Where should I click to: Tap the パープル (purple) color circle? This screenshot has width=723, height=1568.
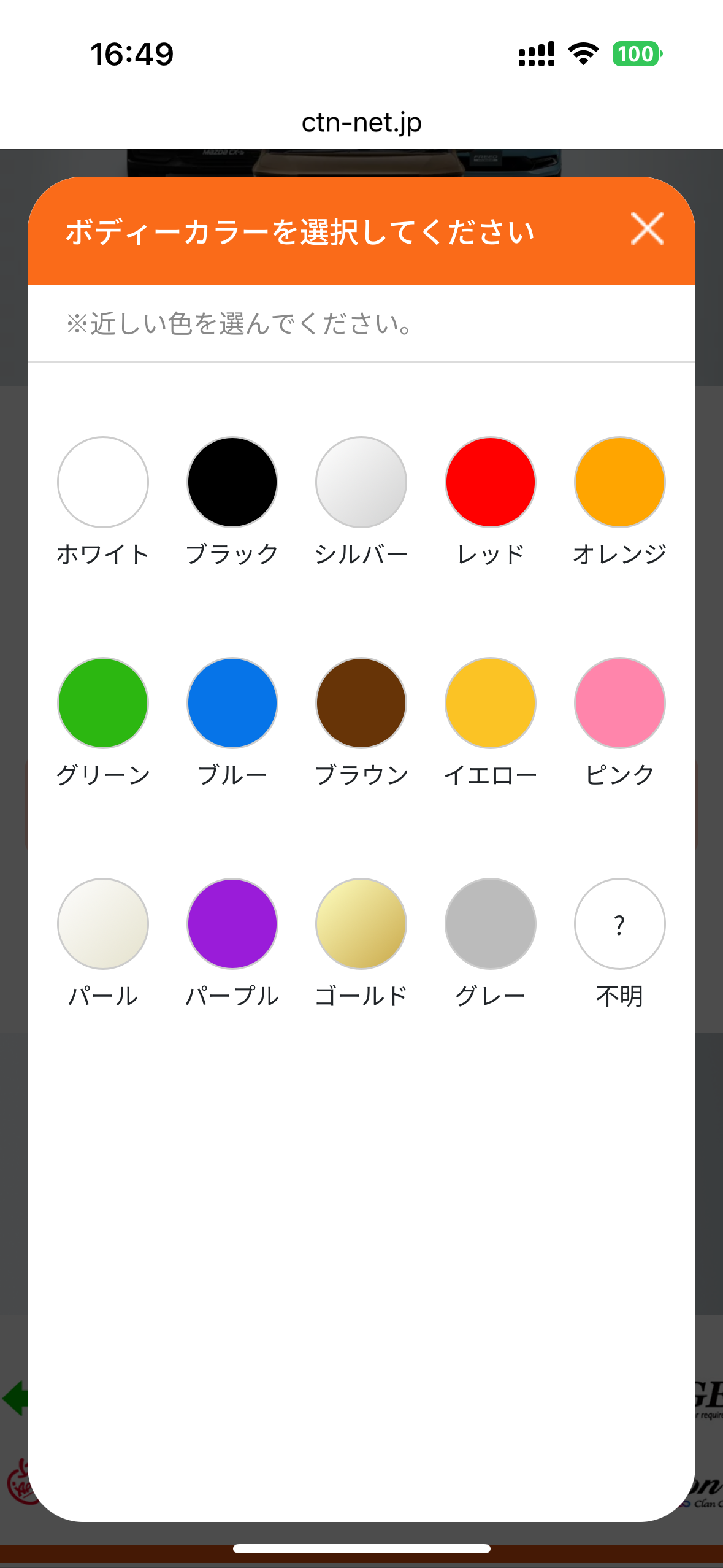(232, 924)
